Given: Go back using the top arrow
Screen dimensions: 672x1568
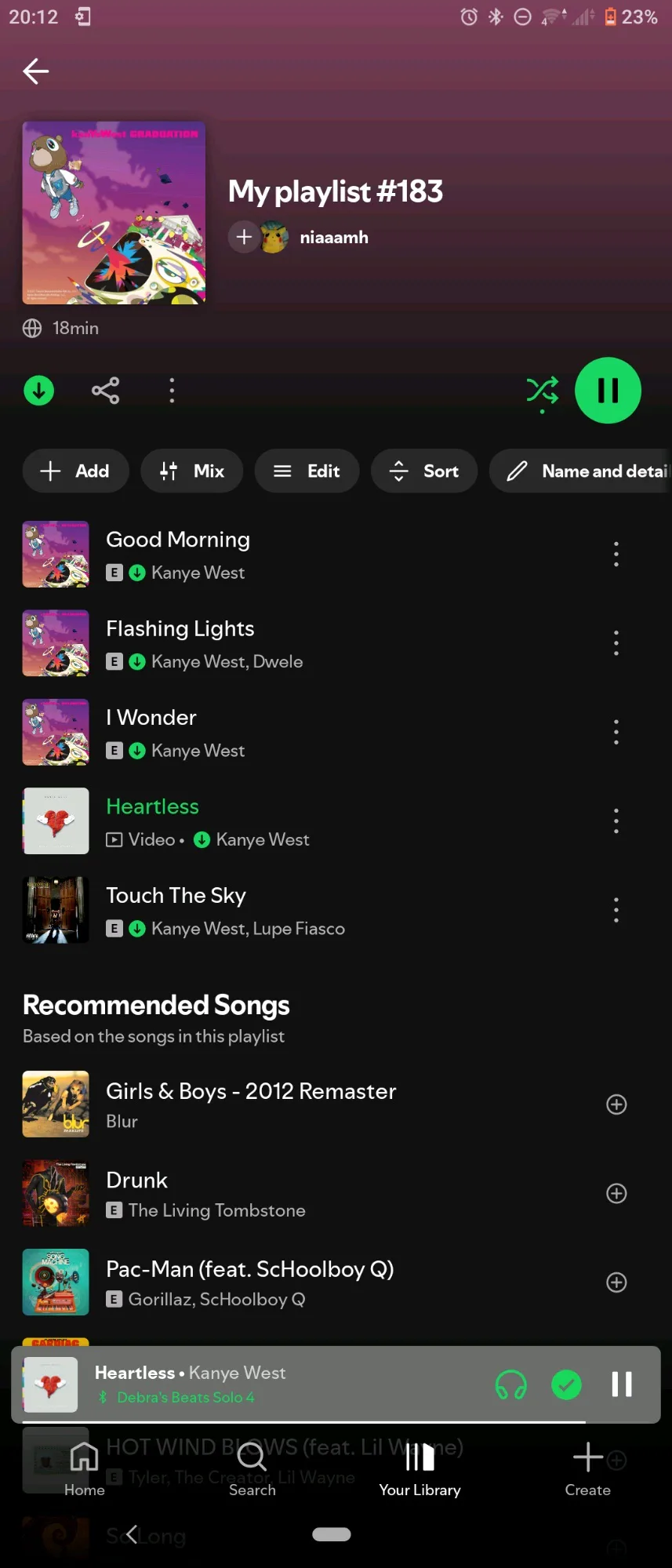Looking at the screenshot, I should click(x=36, y=71).
